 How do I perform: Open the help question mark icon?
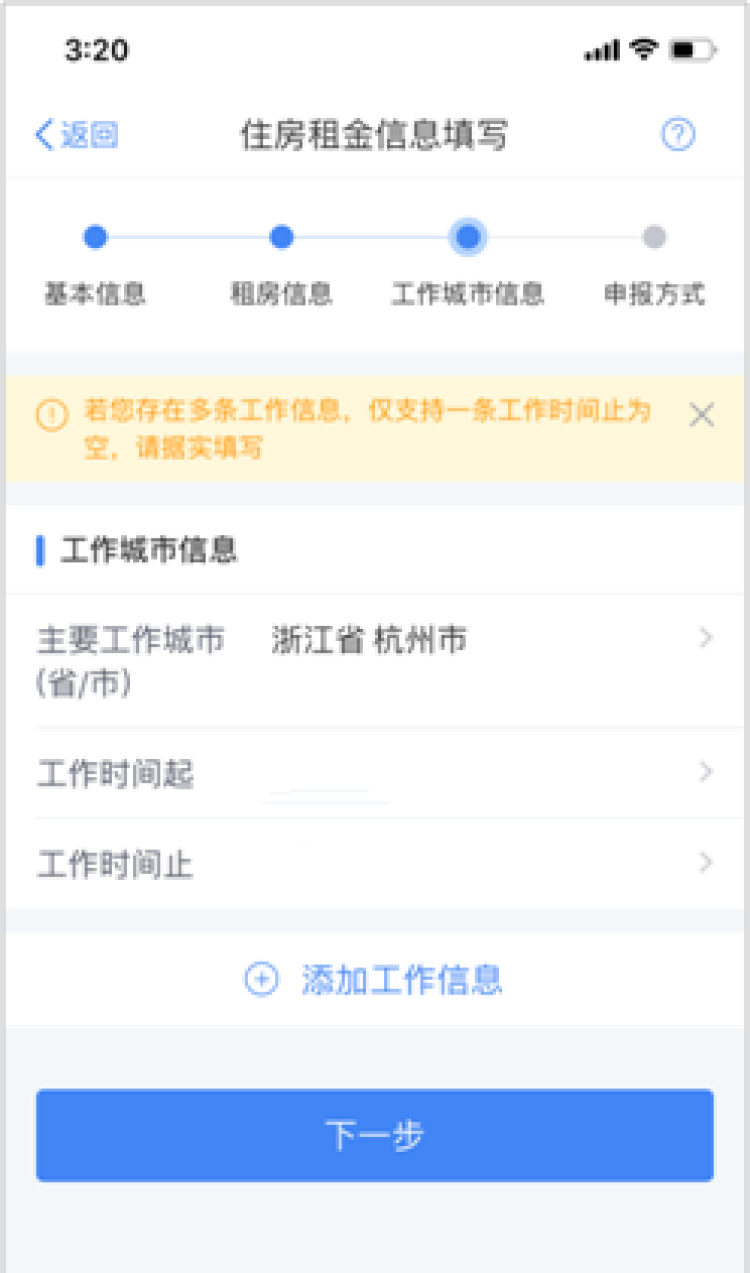[x=678, y=135]
